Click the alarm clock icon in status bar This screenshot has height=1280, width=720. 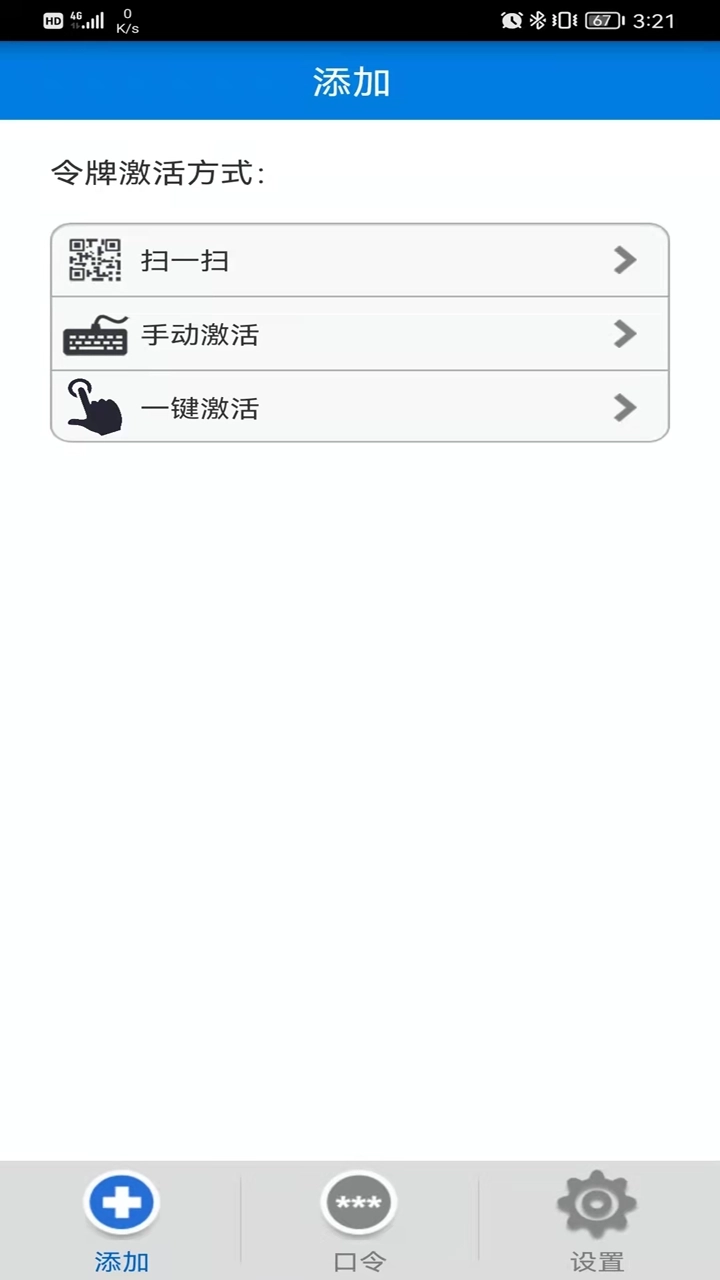pos(510,20)
